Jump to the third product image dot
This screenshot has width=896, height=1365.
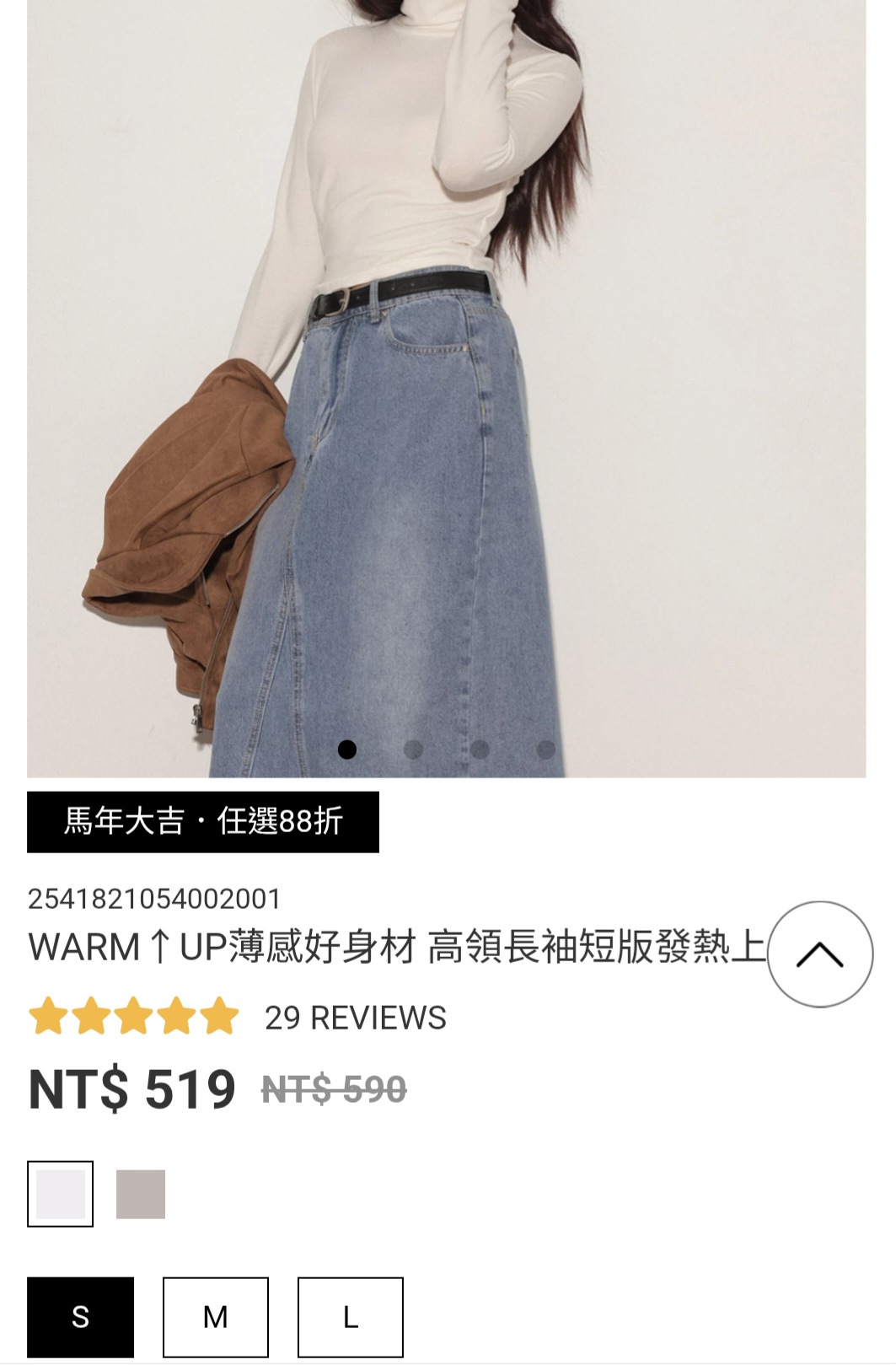click(x=480, y=749)
